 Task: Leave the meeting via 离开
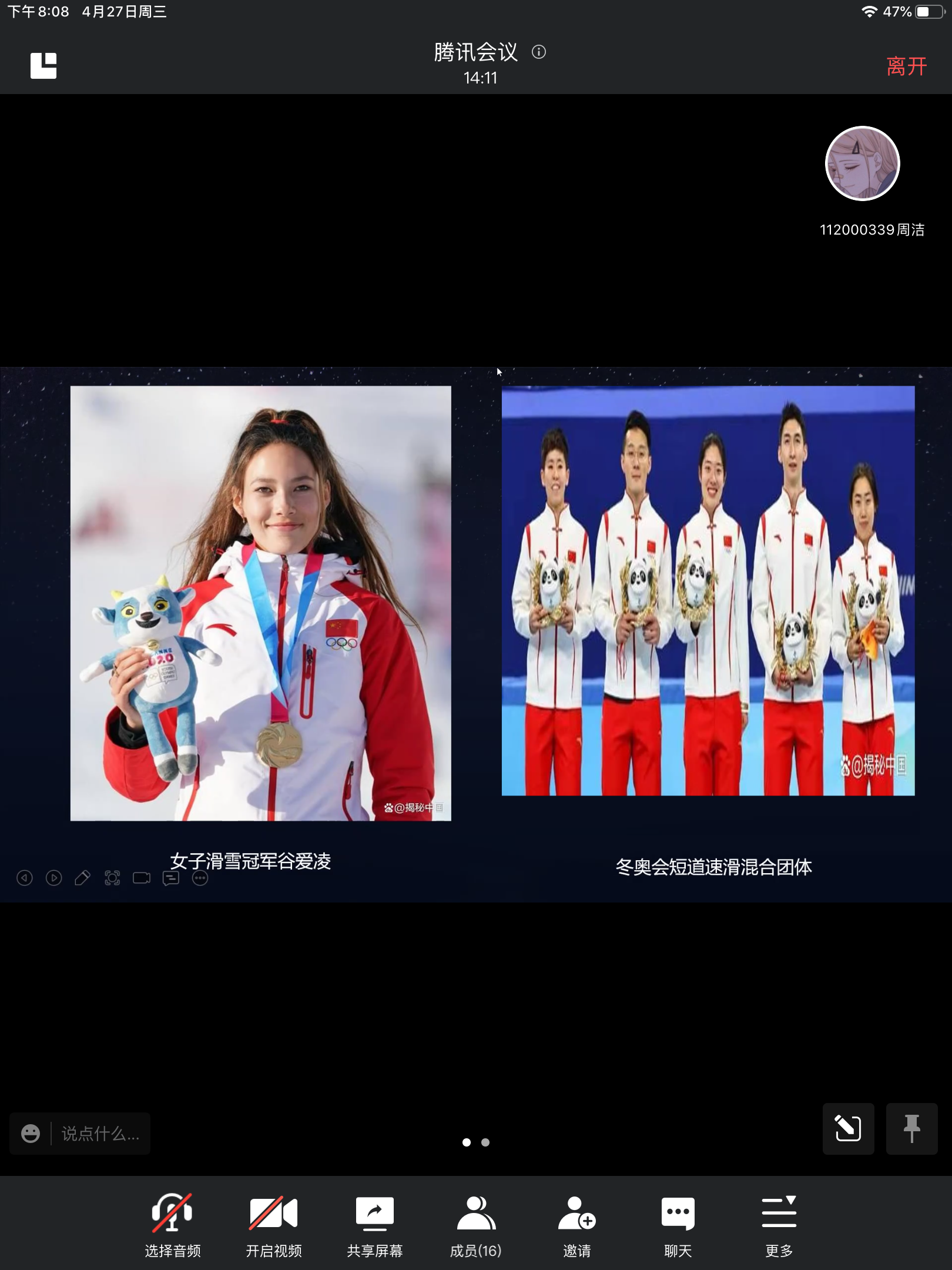click(x=906, y=66)
